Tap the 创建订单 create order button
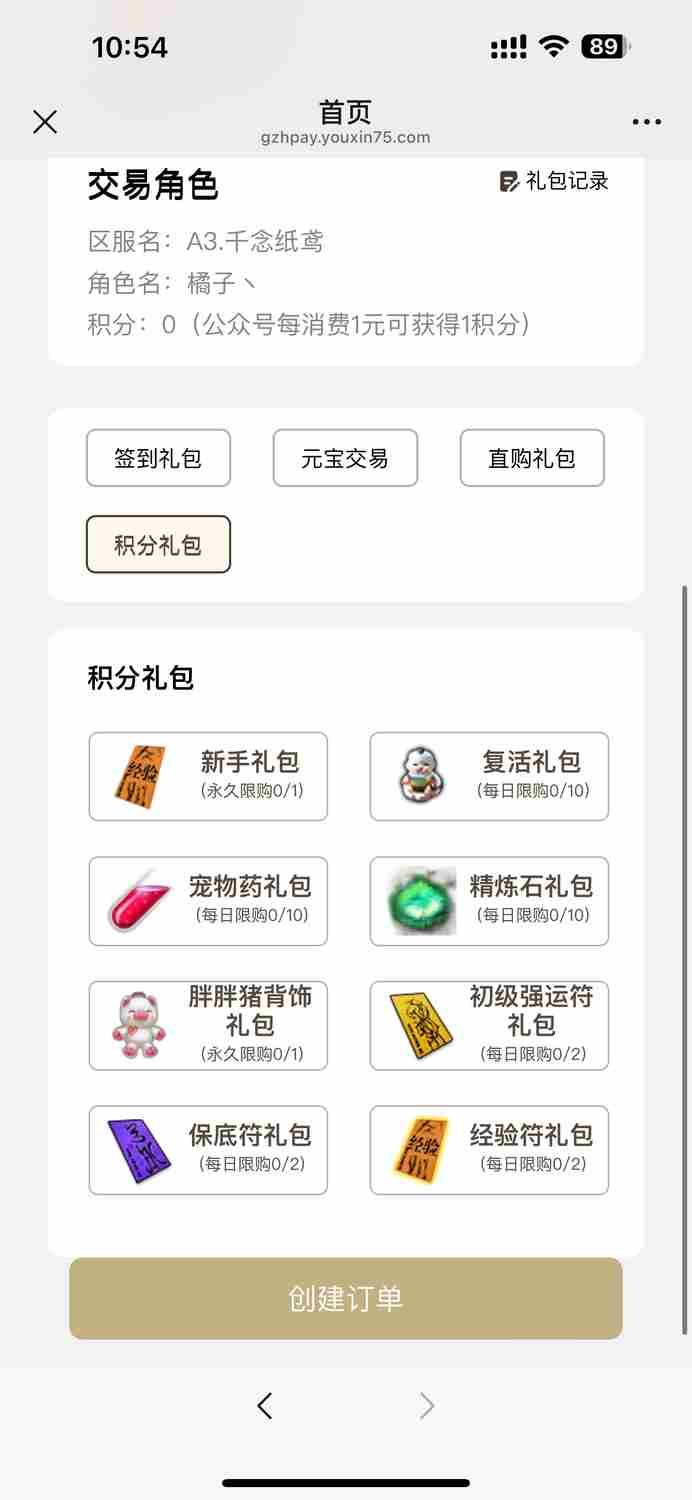This screenshot has height=1500, width=692. 346,1298
